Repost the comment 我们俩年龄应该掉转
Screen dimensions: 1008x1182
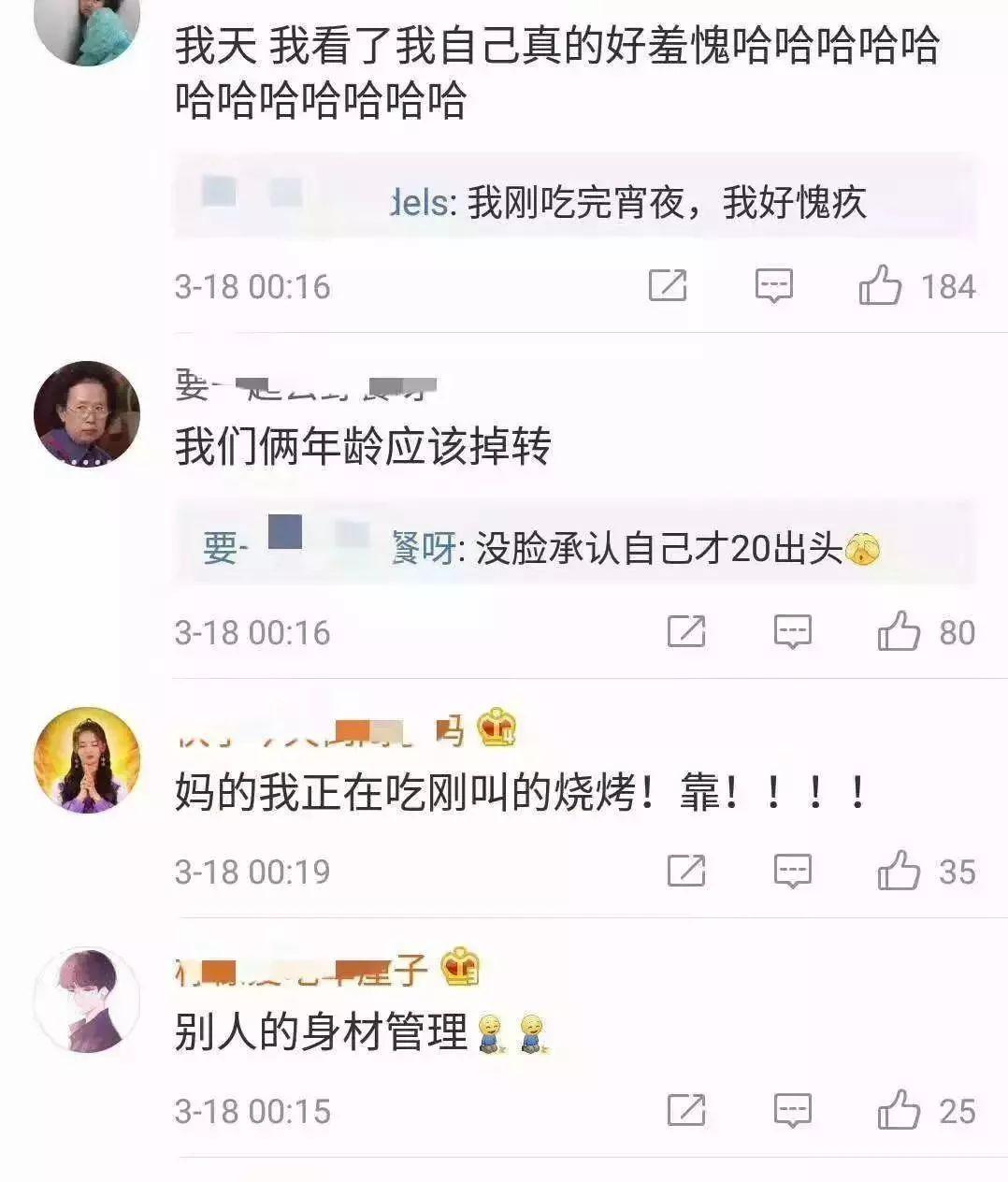coord(686,632)
